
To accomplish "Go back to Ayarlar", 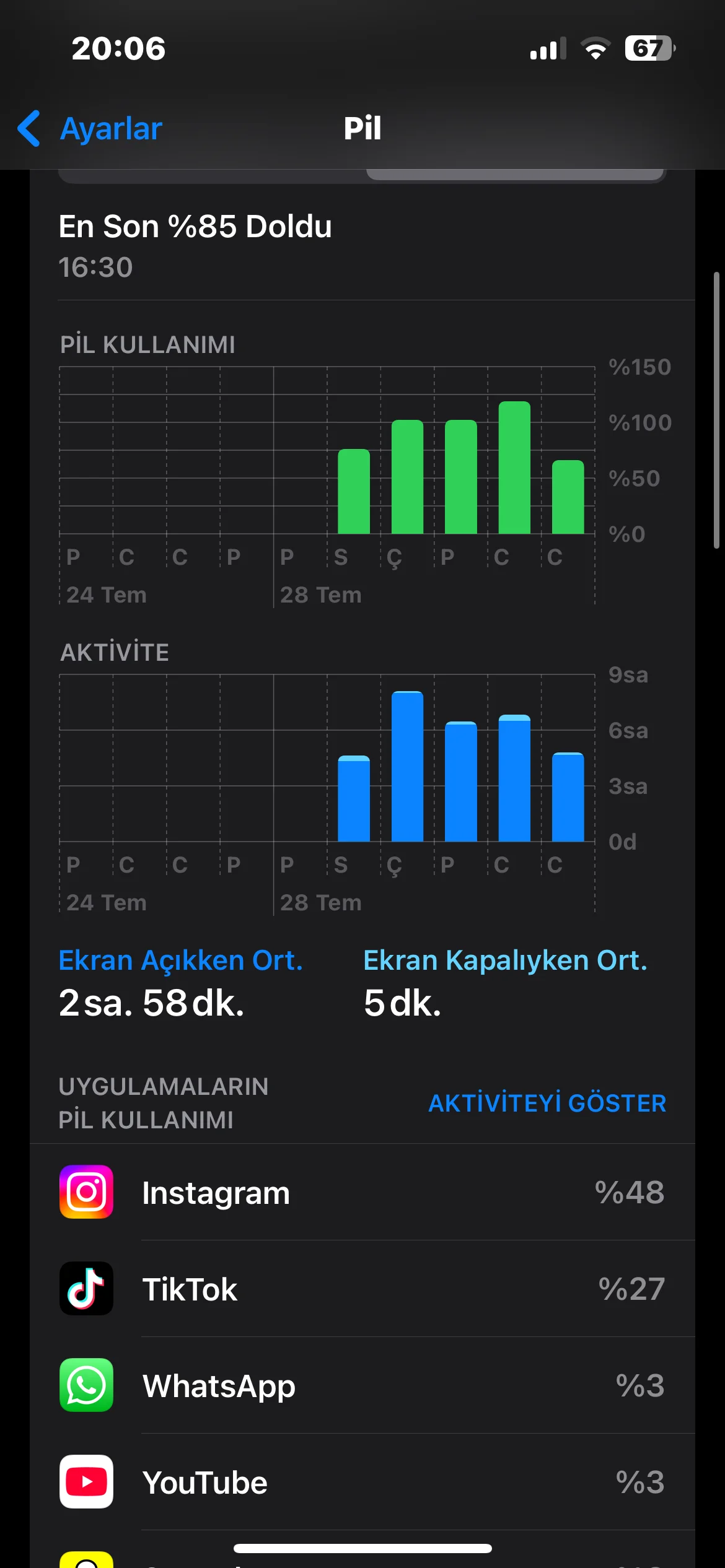I will (90, 129).
